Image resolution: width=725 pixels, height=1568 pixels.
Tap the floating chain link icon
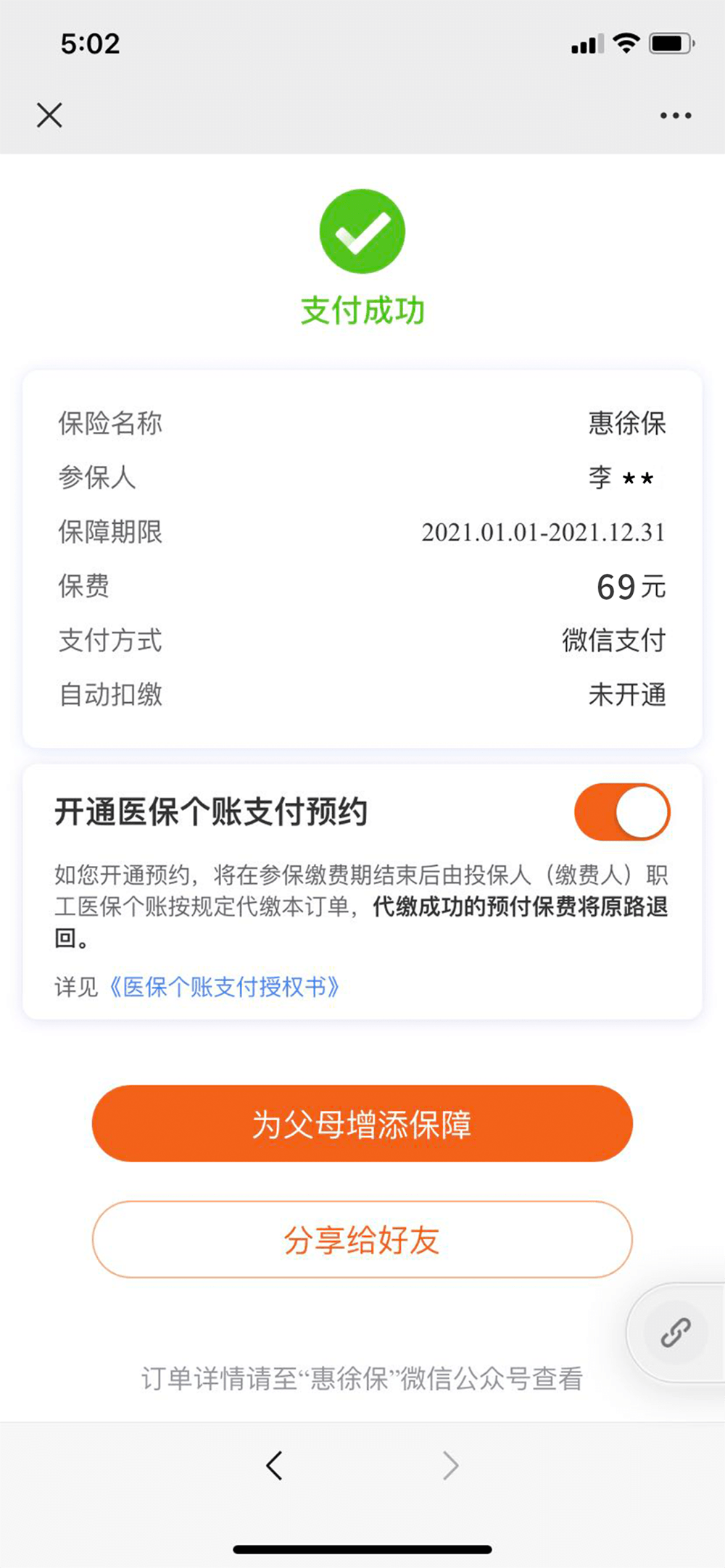click(x=676, y=1333)
